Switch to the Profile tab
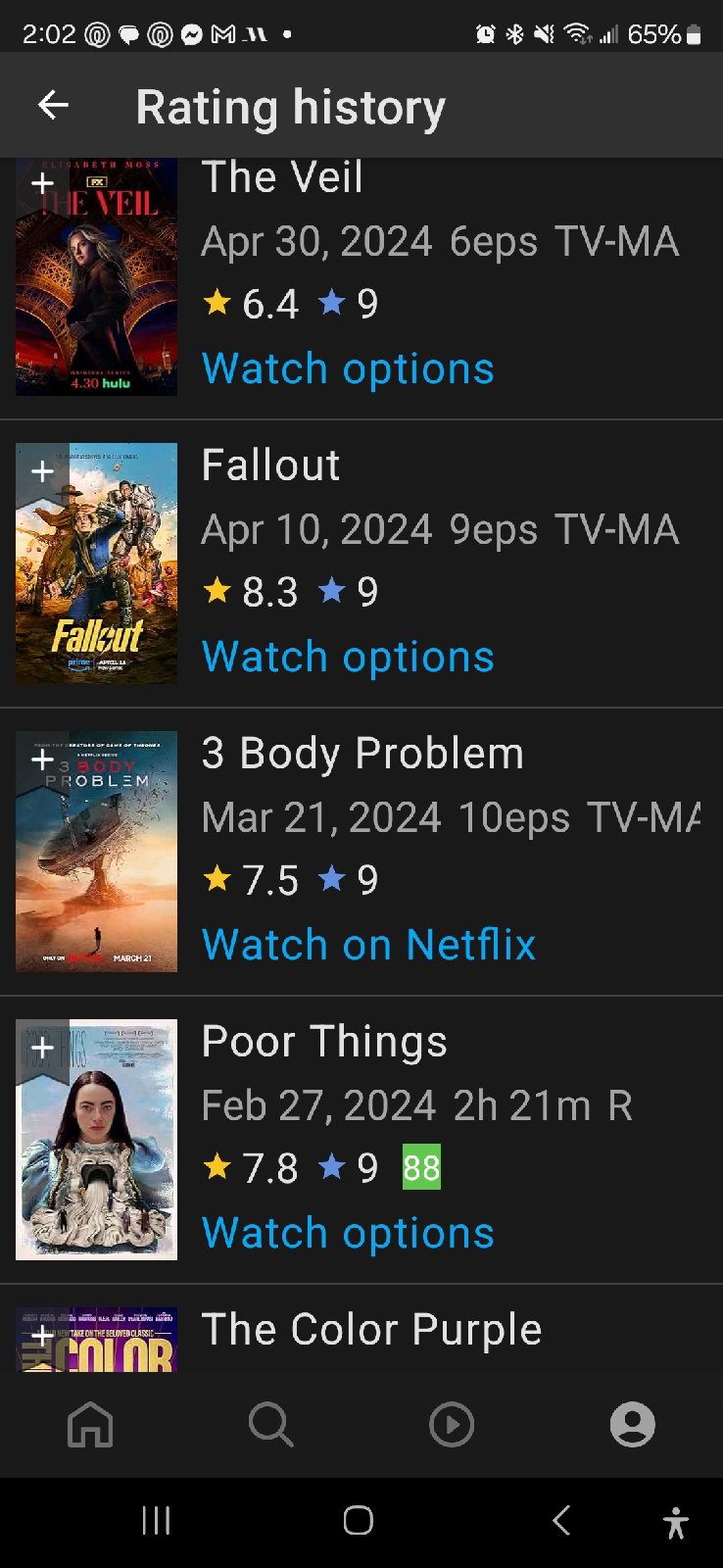 [633, 1424]
